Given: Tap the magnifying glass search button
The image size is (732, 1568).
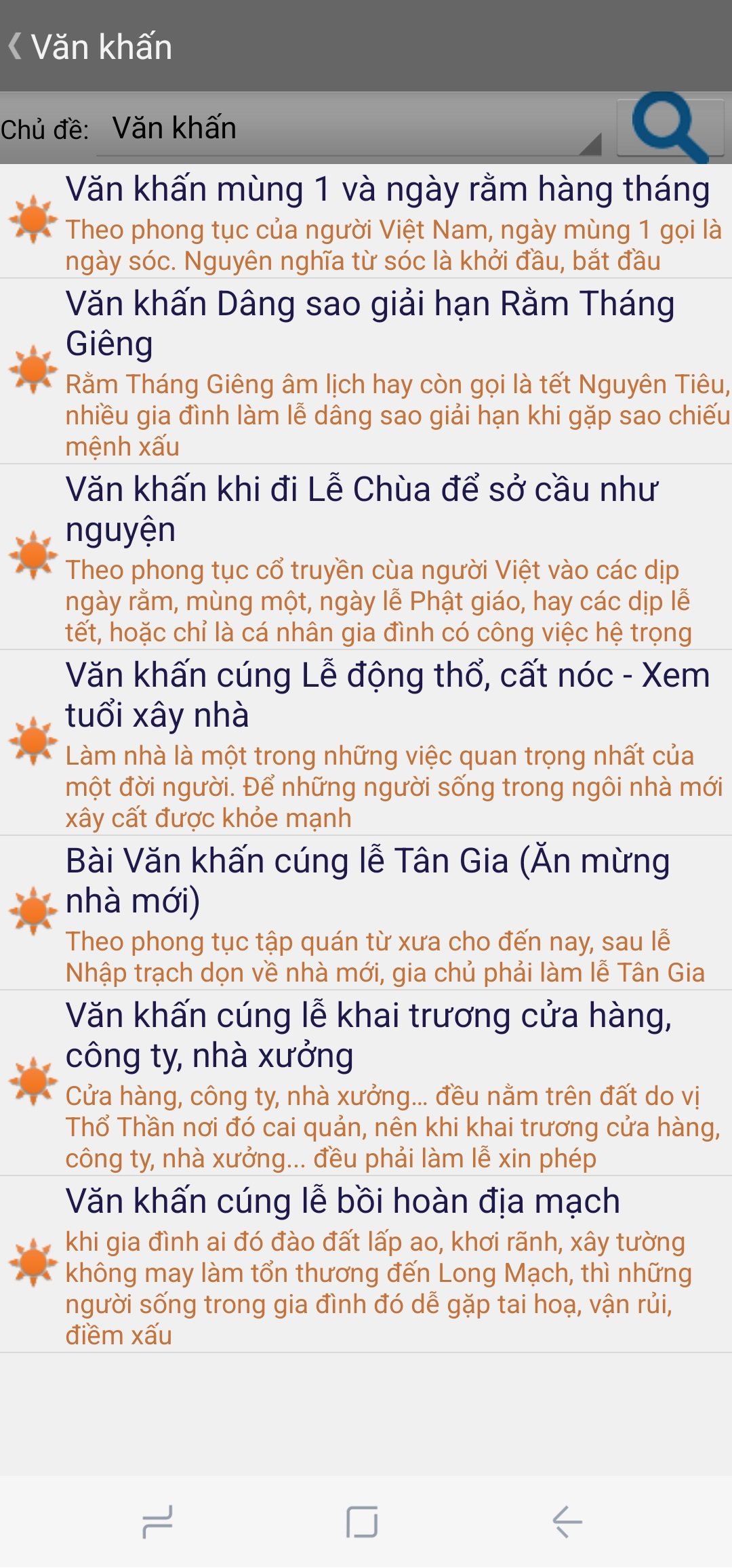Looking at the screenshot, I should 670,127.
